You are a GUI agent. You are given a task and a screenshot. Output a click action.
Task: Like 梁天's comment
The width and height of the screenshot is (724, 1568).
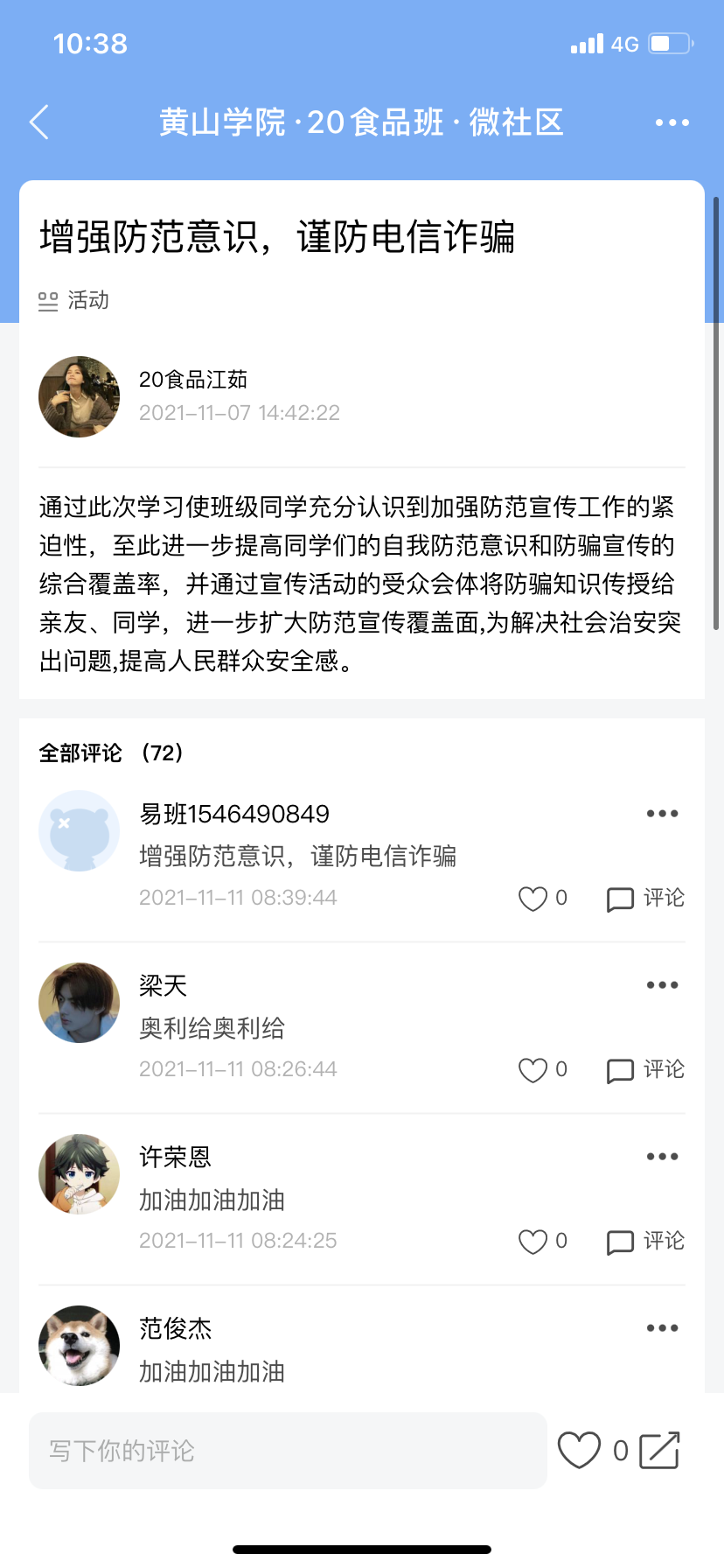(x=533, y=1070)
